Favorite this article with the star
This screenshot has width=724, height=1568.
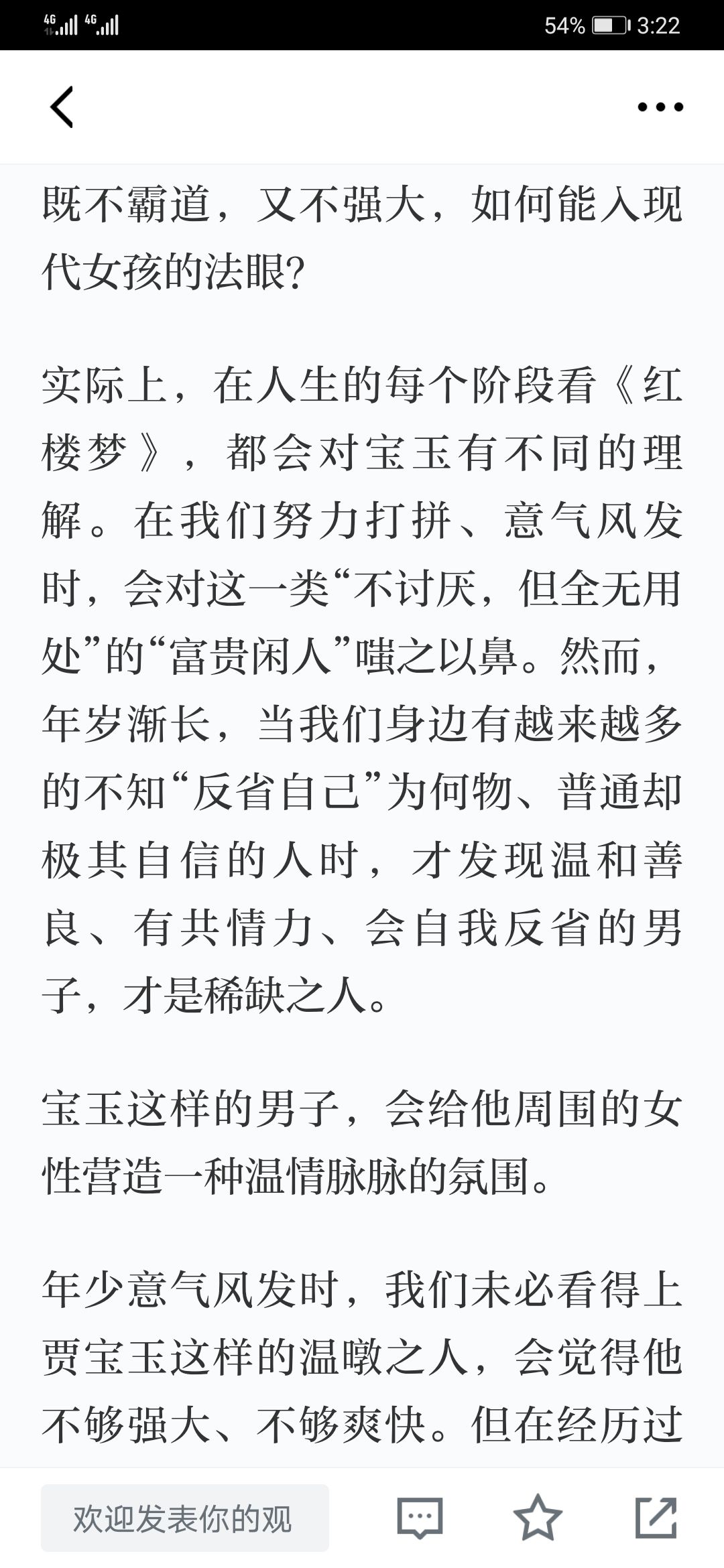pyautogui.click(x=538, y=1517)
